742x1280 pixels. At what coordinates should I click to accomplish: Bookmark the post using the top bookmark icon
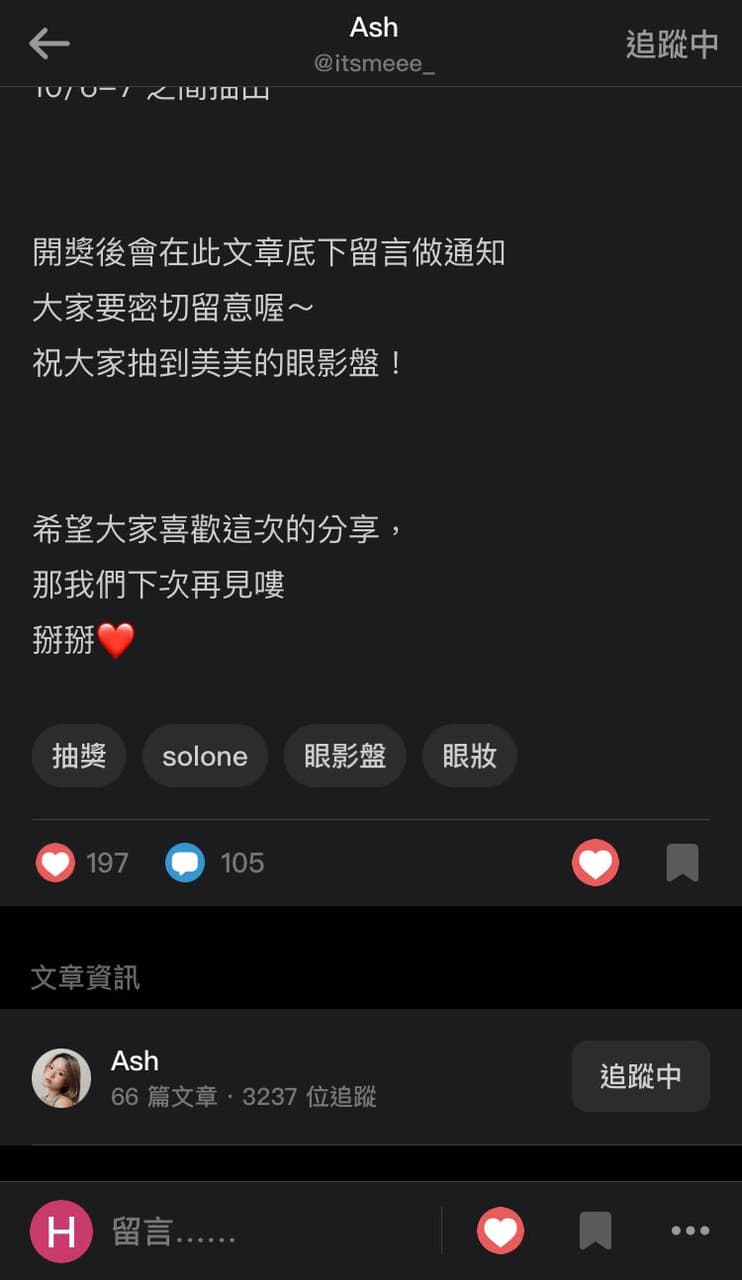click(x=682, y=862)
